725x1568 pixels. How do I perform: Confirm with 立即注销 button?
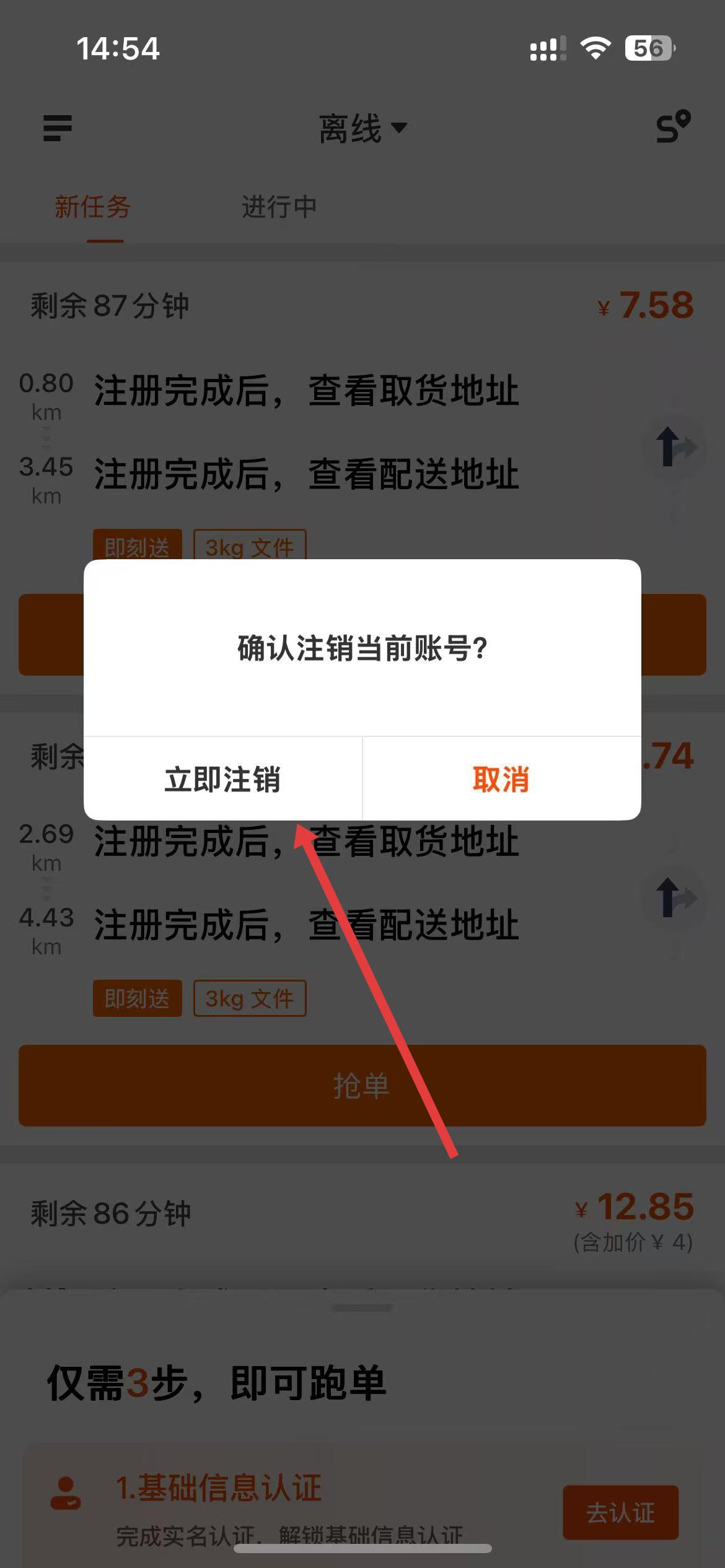tap(222, 778)
